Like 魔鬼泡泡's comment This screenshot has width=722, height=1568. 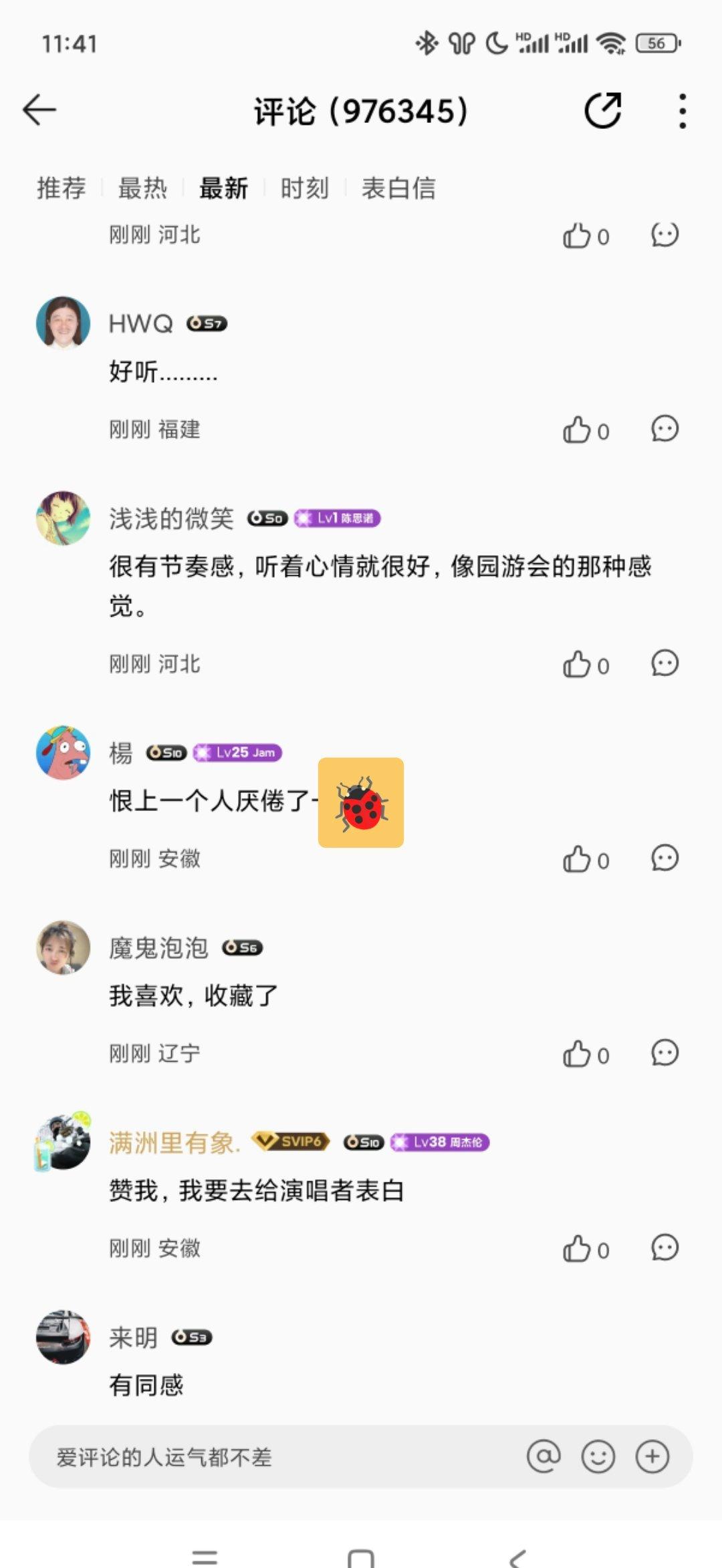[x=577, y=1054]
